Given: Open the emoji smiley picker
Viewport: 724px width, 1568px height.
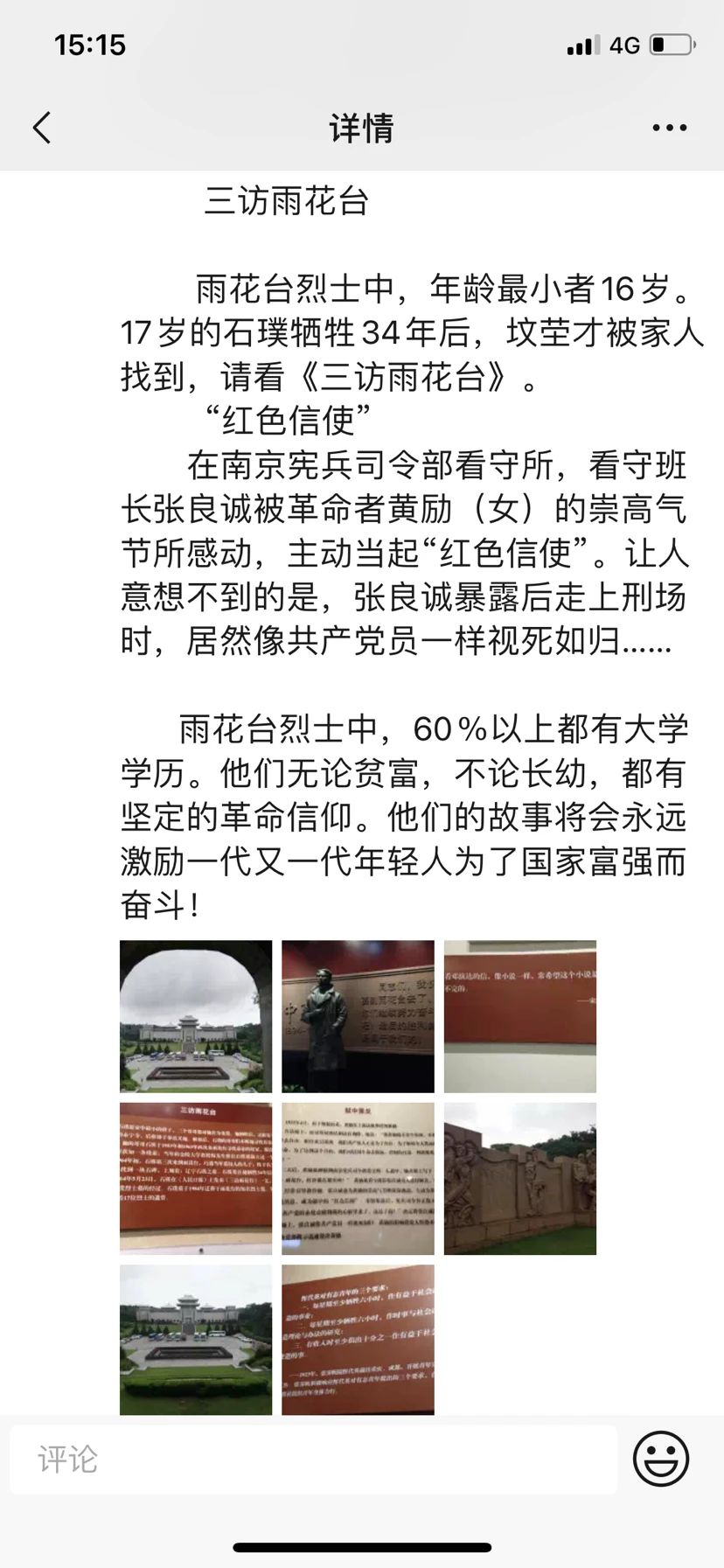Looking at the screenshot, I should point(660,1459).
